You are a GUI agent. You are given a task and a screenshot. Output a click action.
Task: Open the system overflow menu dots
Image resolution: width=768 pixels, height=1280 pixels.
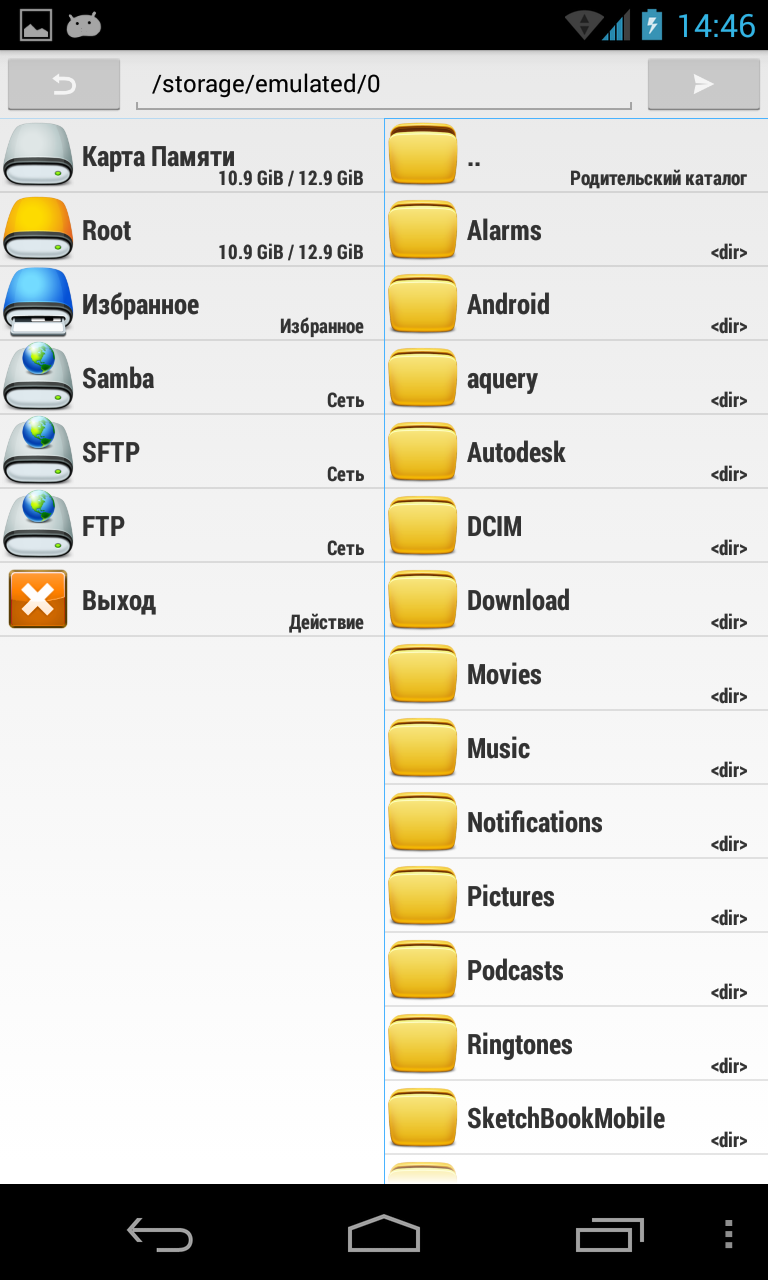(728, 1234)
